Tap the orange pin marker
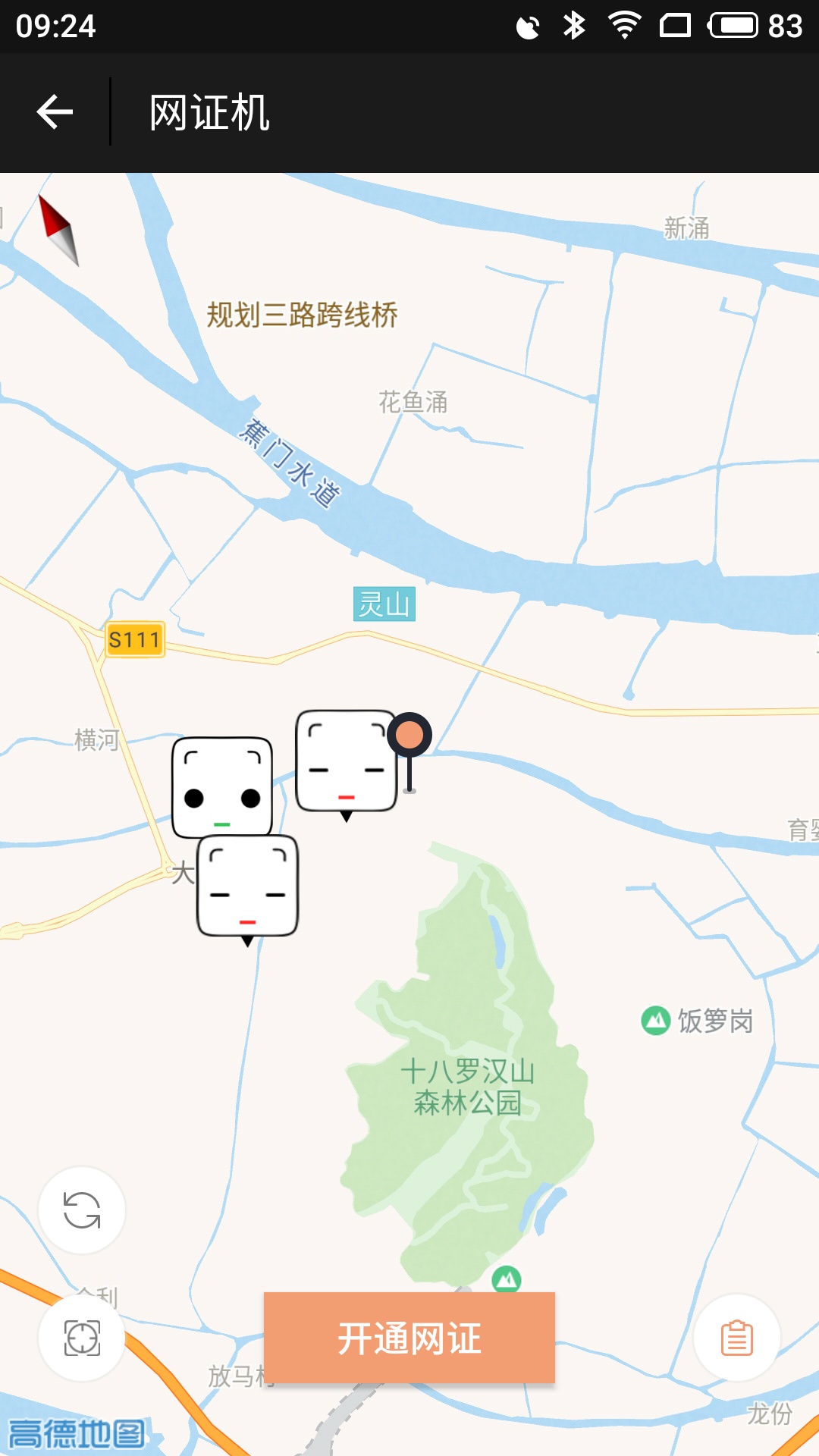This screenshot has height=1456, width=819. click(409, 733)
